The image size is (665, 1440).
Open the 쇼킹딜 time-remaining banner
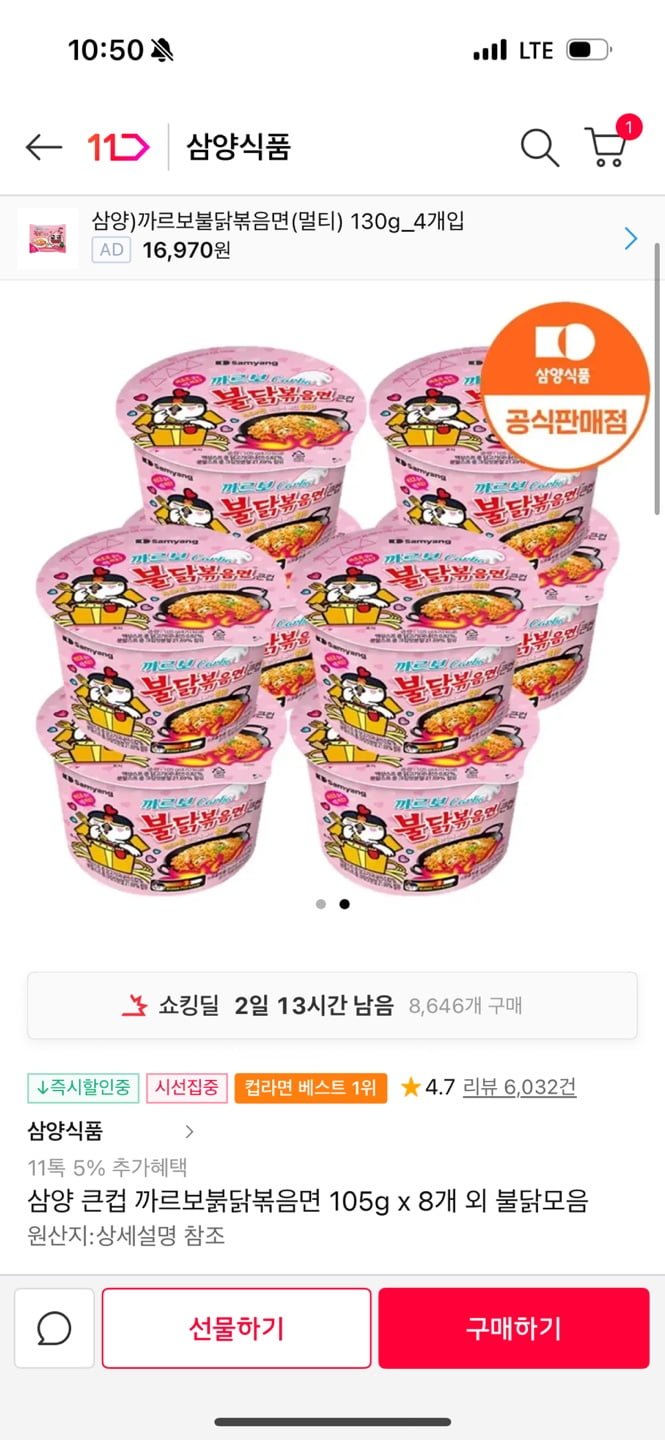332,1005
